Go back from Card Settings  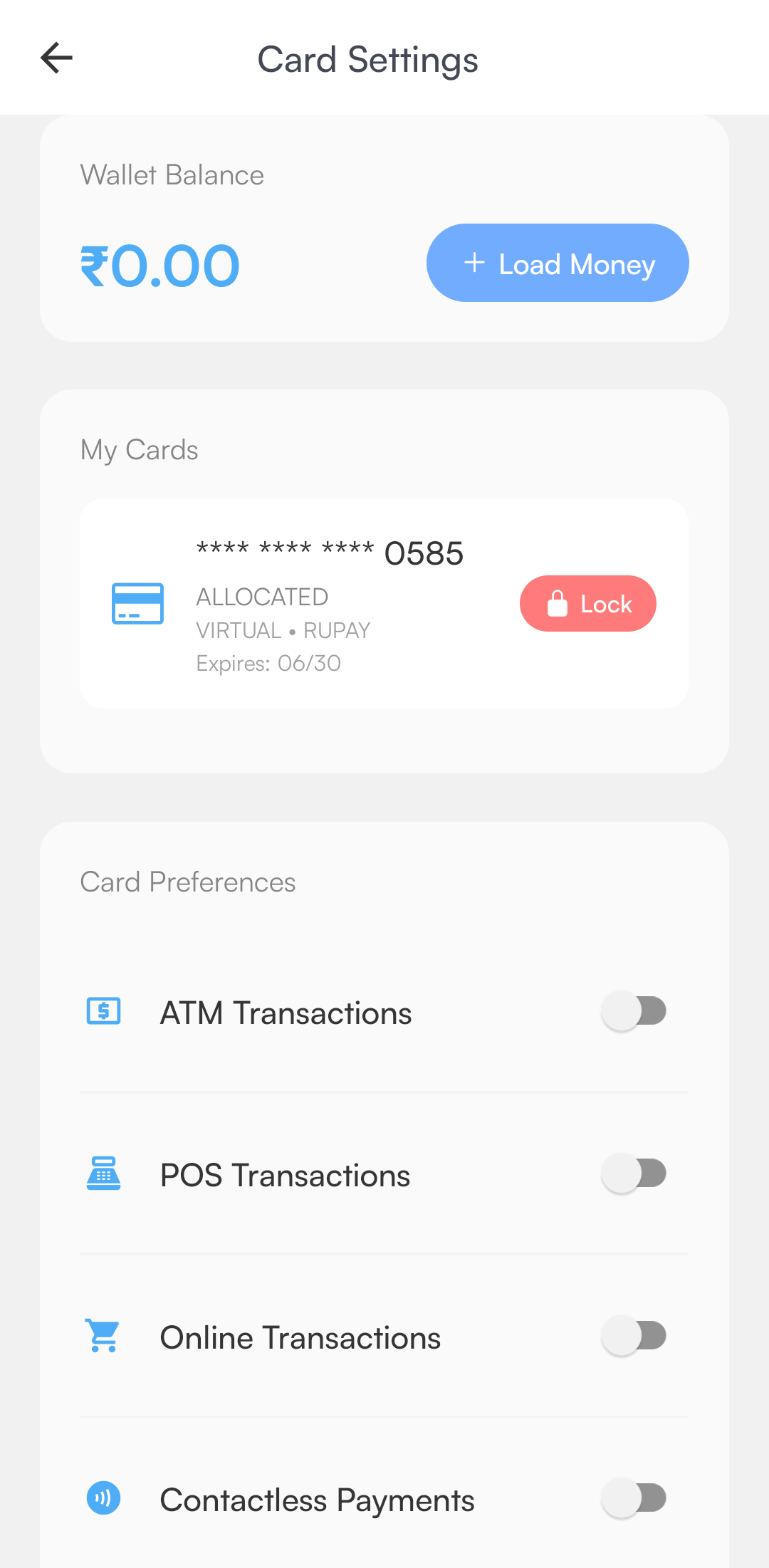click(57, 58)
